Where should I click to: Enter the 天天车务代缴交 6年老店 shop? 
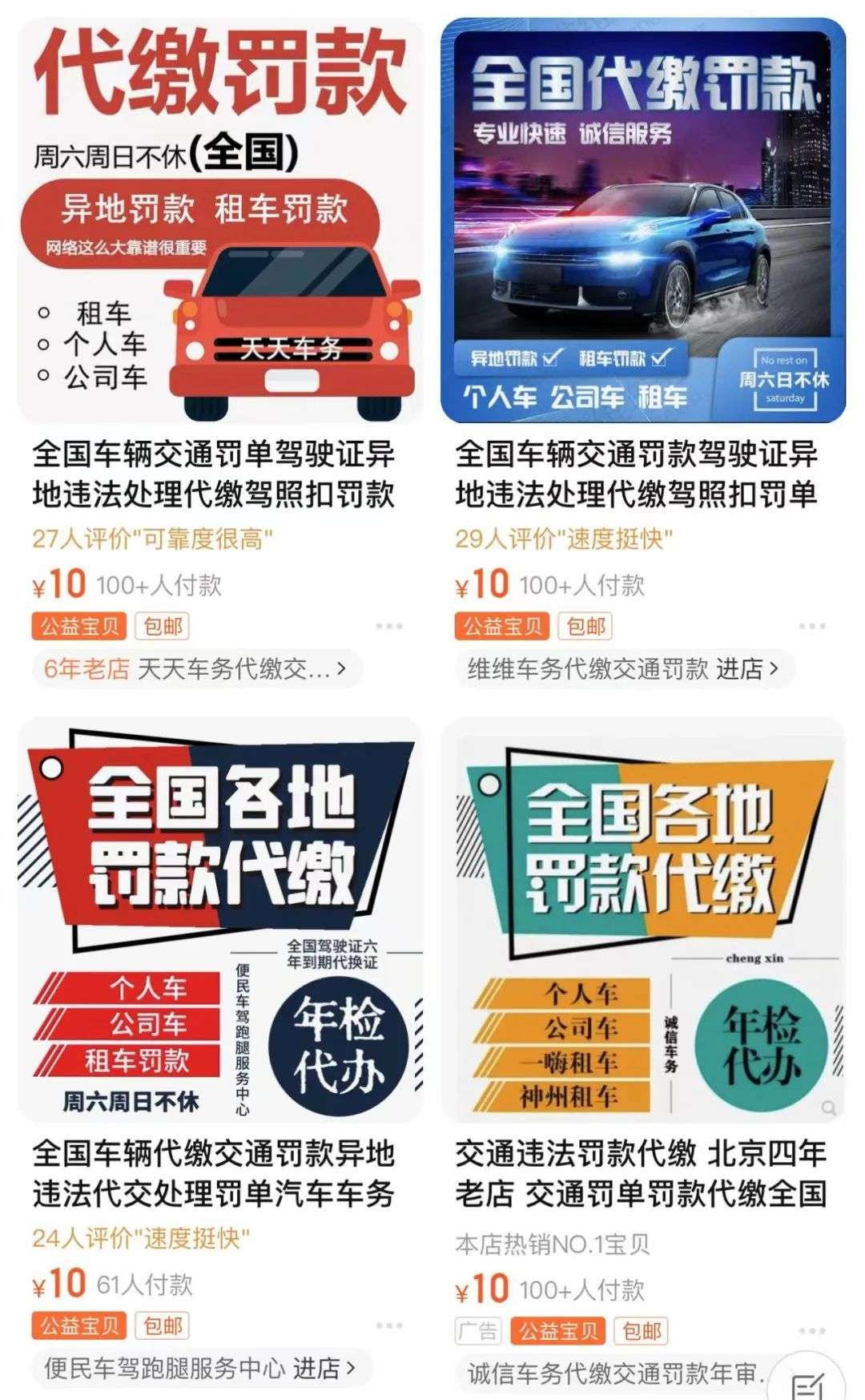coord(196,668)
